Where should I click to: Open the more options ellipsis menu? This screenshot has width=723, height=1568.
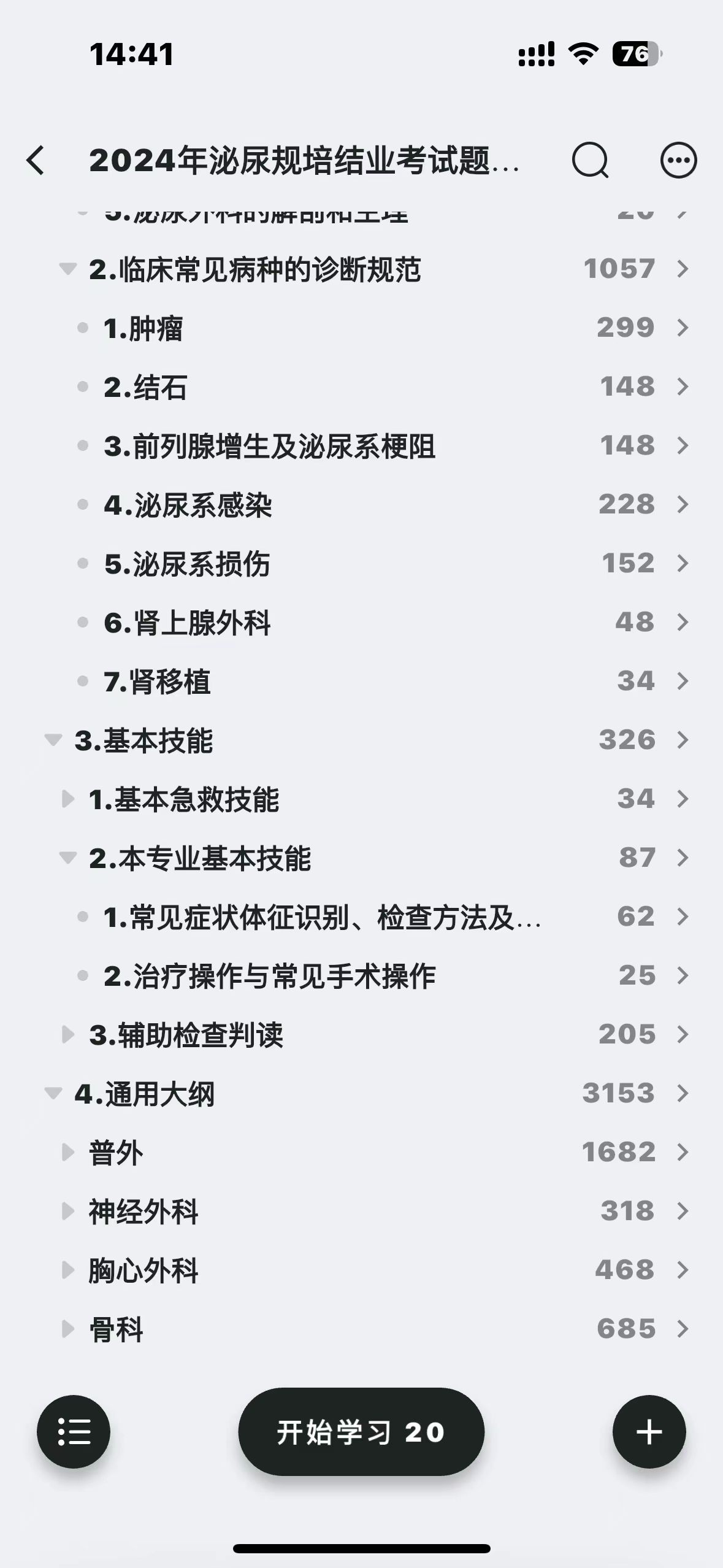678,161
